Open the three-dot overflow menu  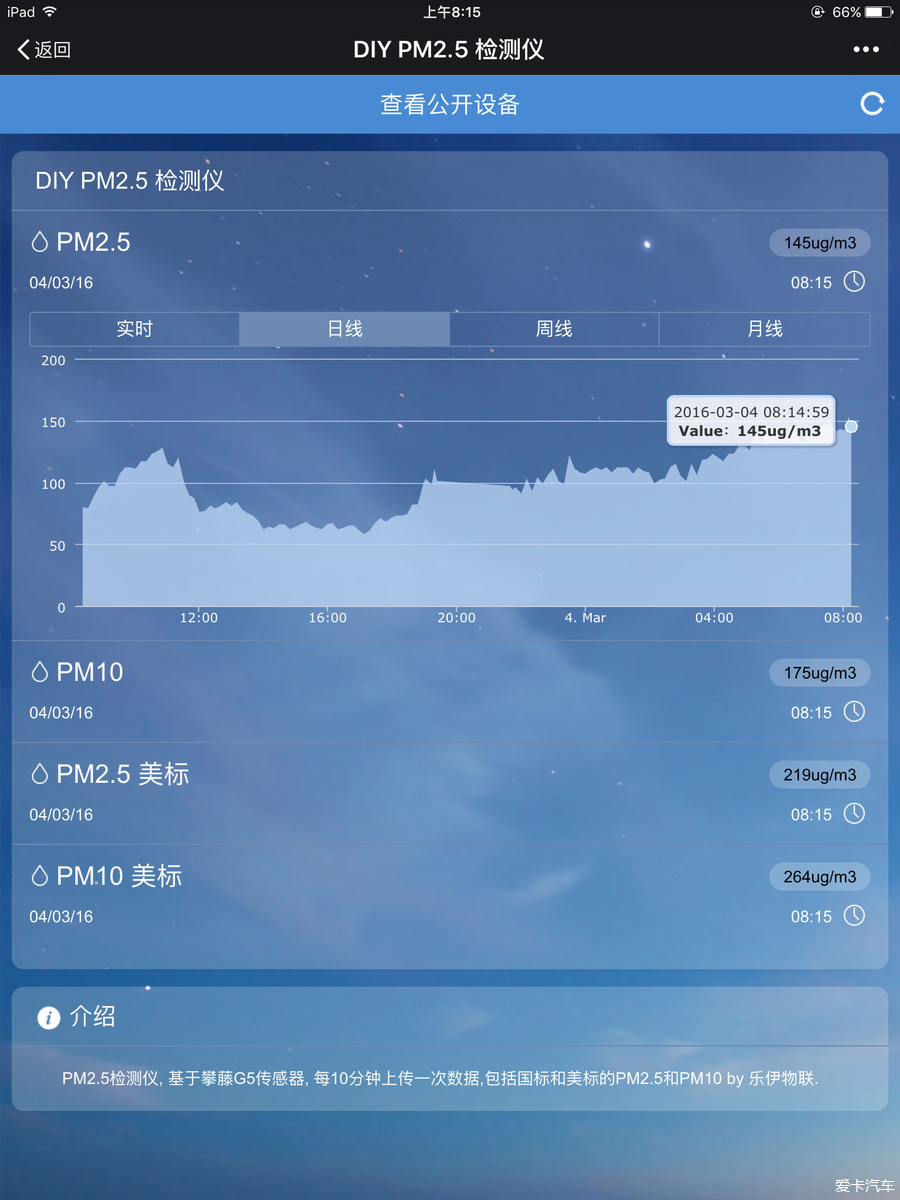(x=866, y=50)
